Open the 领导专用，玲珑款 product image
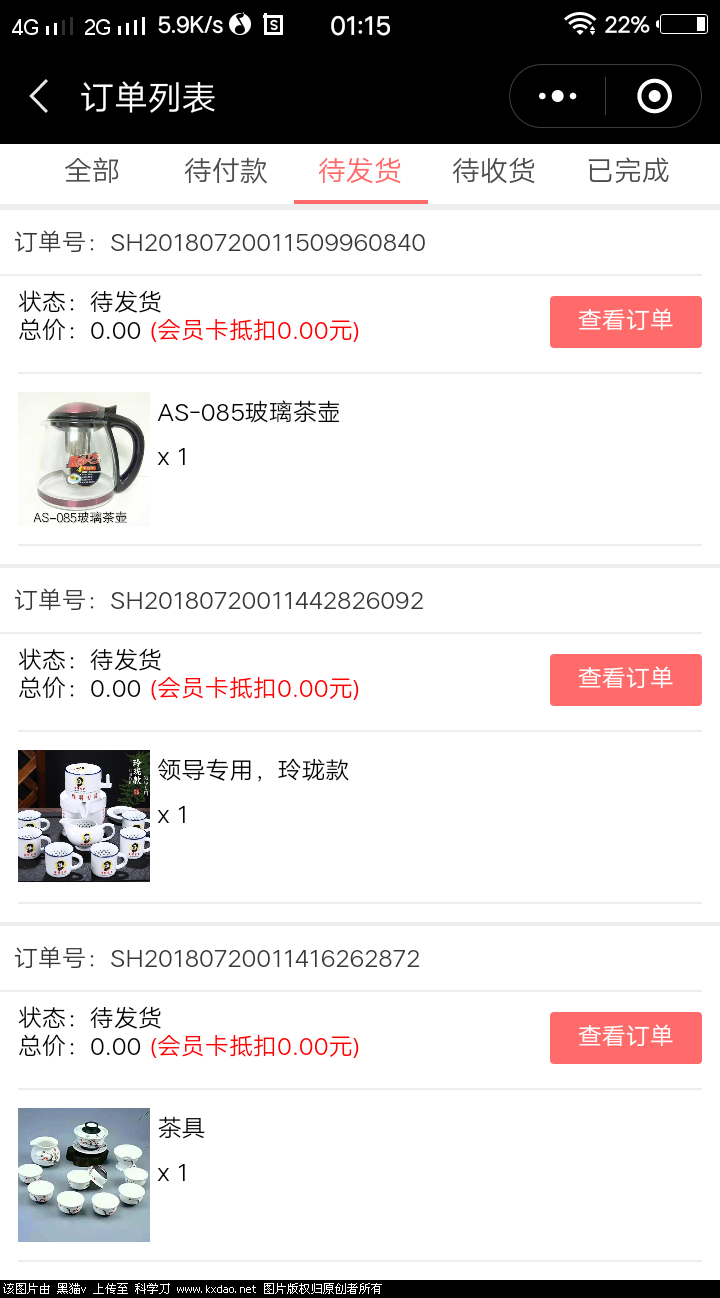Viewport: 720px width, 1298px height. point(84,816)
